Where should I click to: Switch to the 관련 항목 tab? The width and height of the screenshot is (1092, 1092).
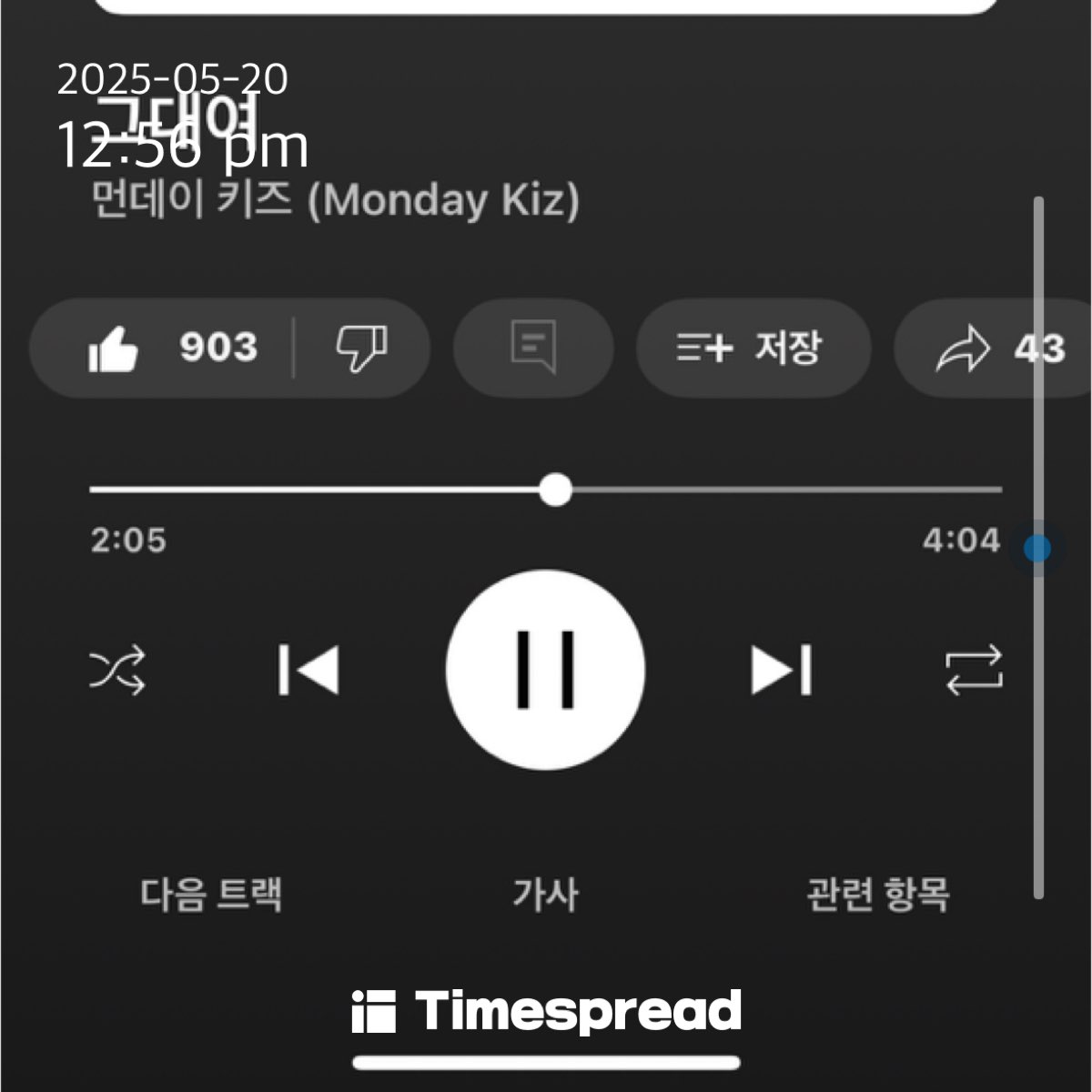pyautogui.click(x=878, y=895)
